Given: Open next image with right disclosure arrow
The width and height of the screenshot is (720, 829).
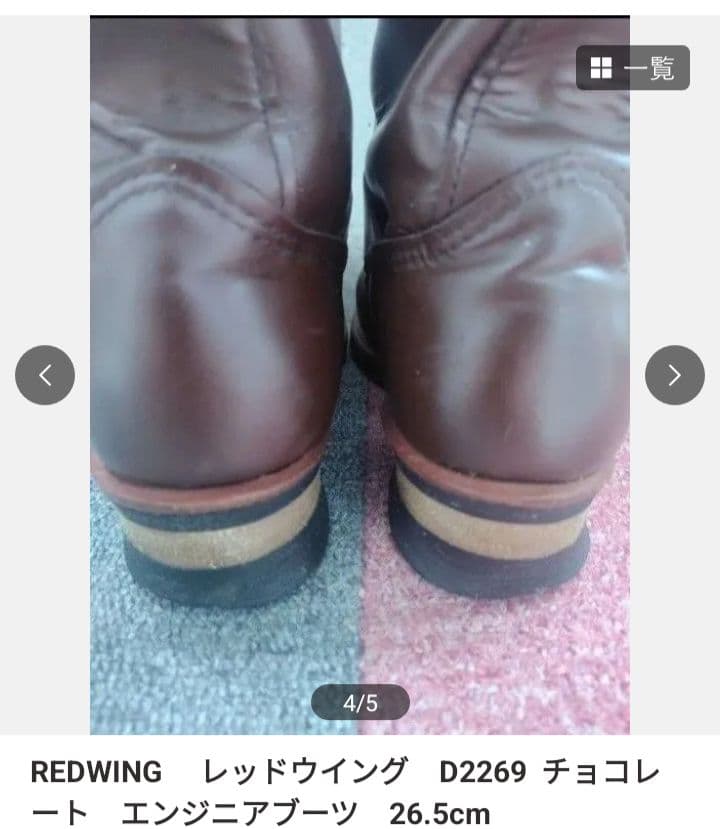Looking at the screenshot, I should [676, 373].
